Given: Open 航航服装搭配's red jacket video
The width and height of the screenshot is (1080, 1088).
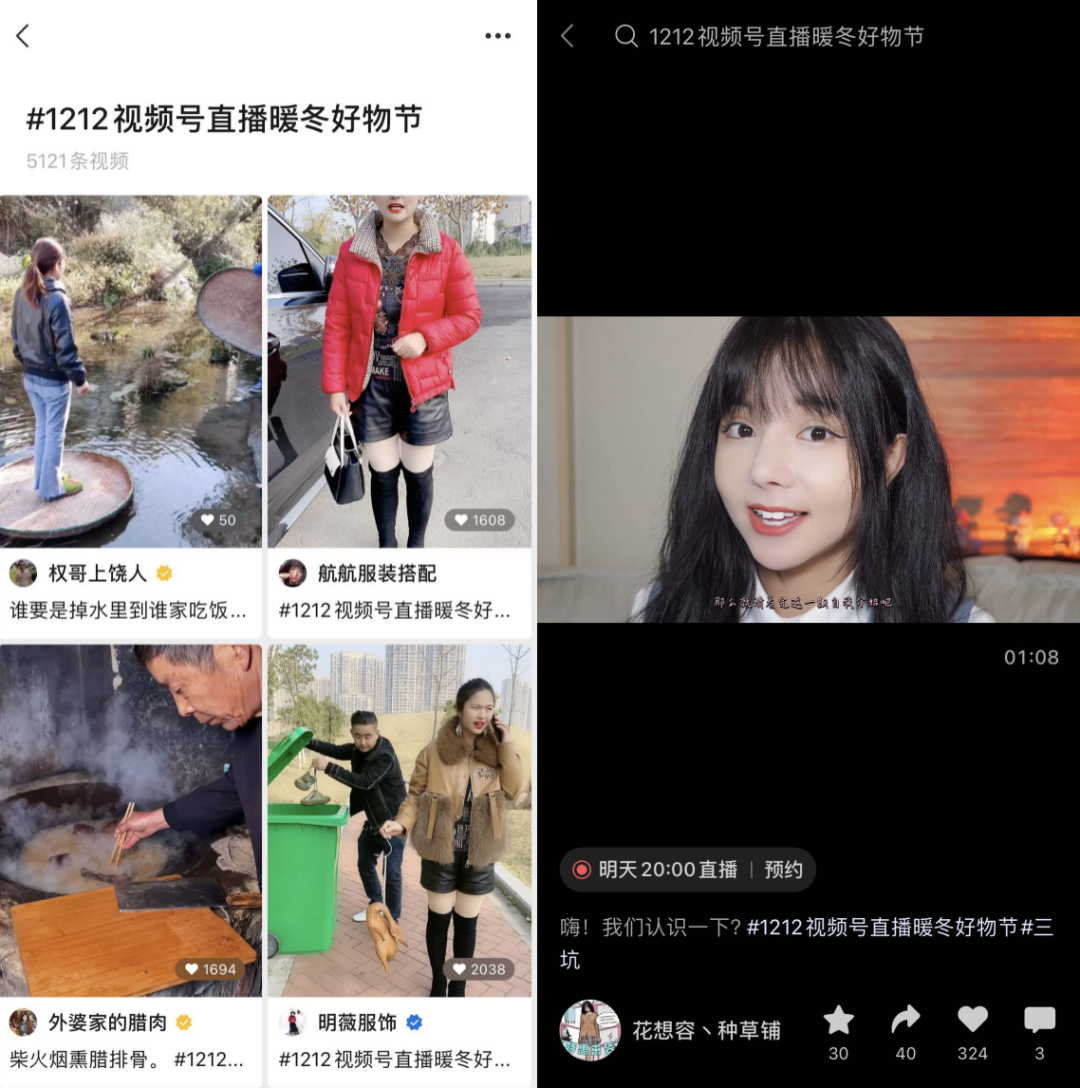Looking at the screenshot, I should 399,371.
